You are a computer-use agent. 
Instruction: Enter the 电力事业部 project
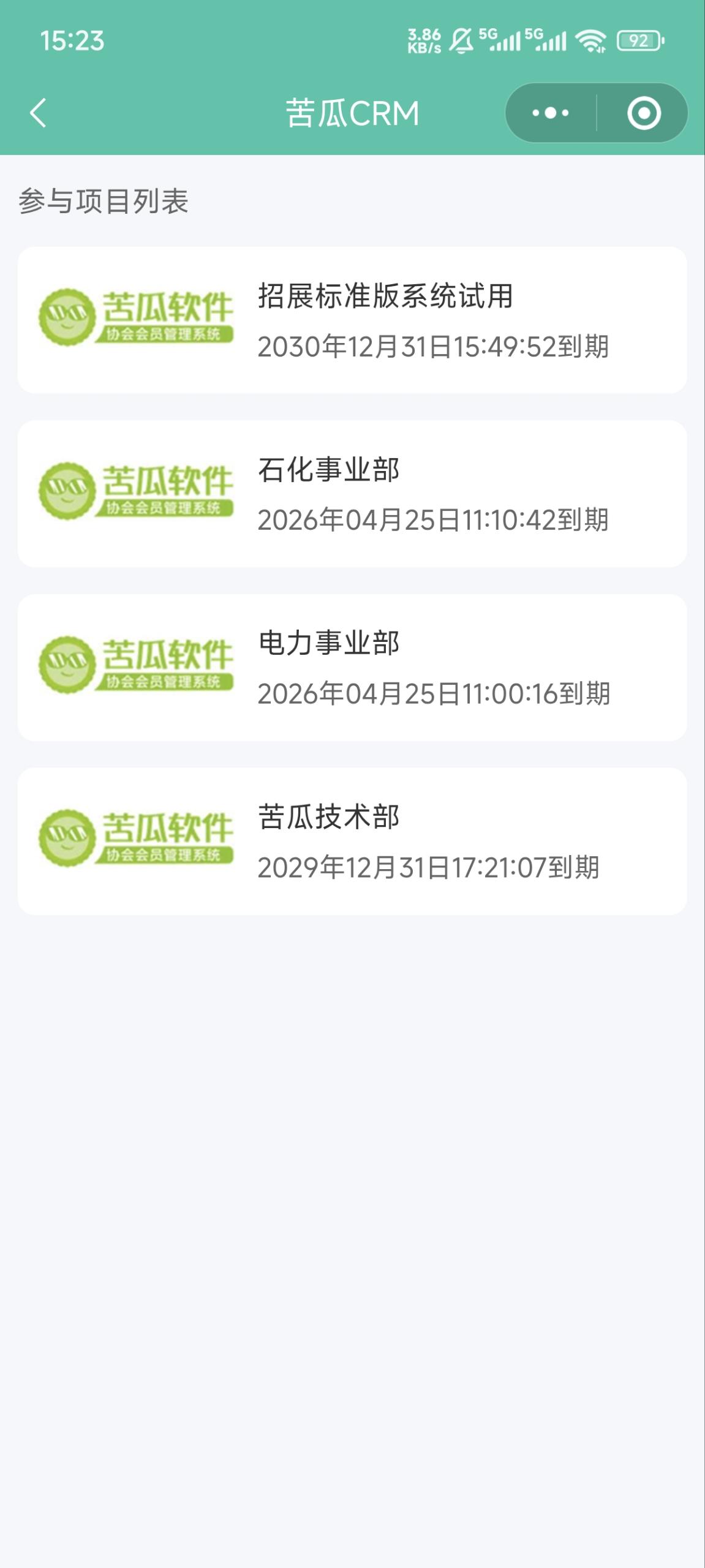pyautogui.click(x=352, y=668)
